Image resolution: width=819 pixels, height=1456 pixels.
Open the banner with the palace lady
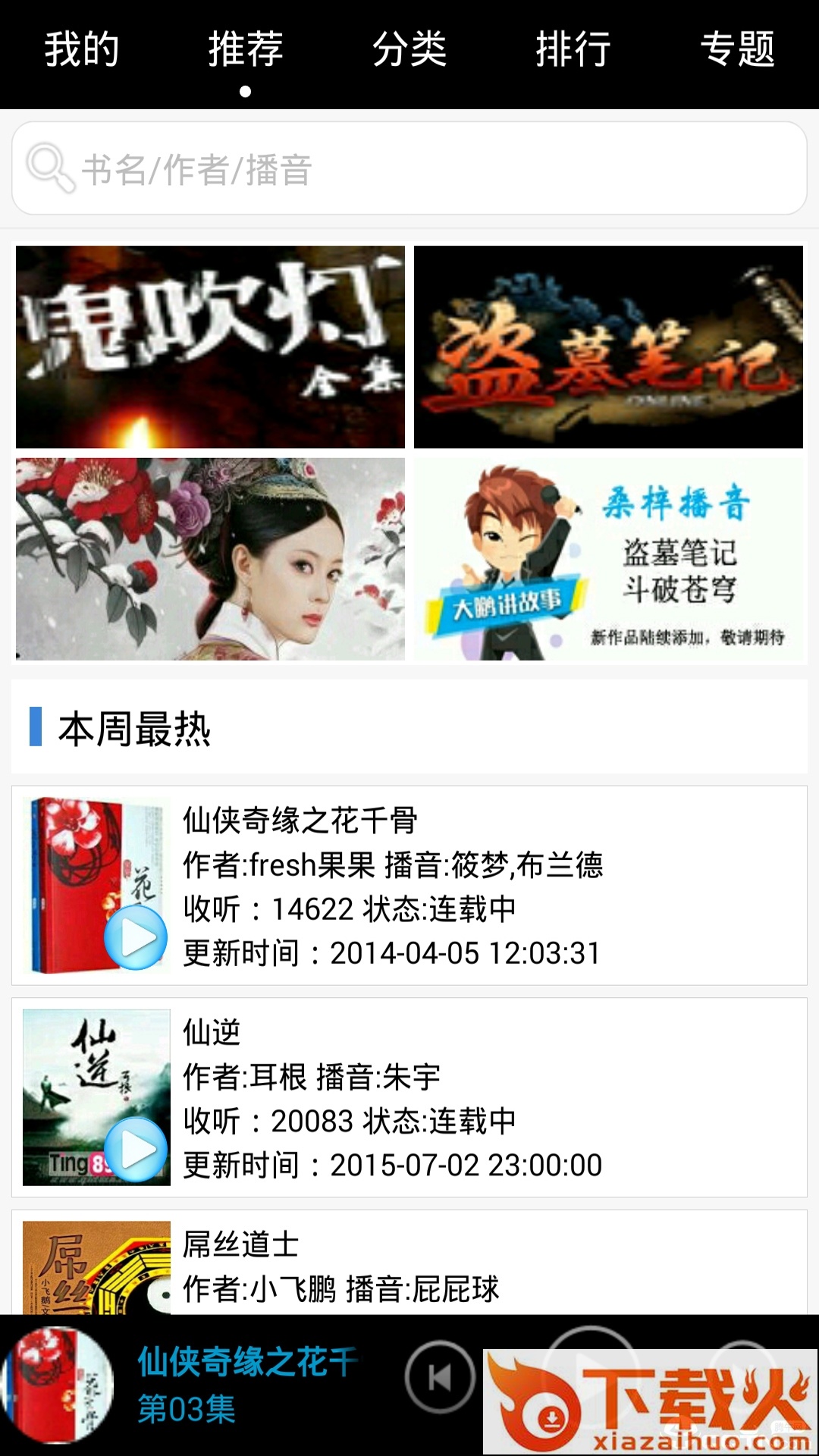click(210, 559)
